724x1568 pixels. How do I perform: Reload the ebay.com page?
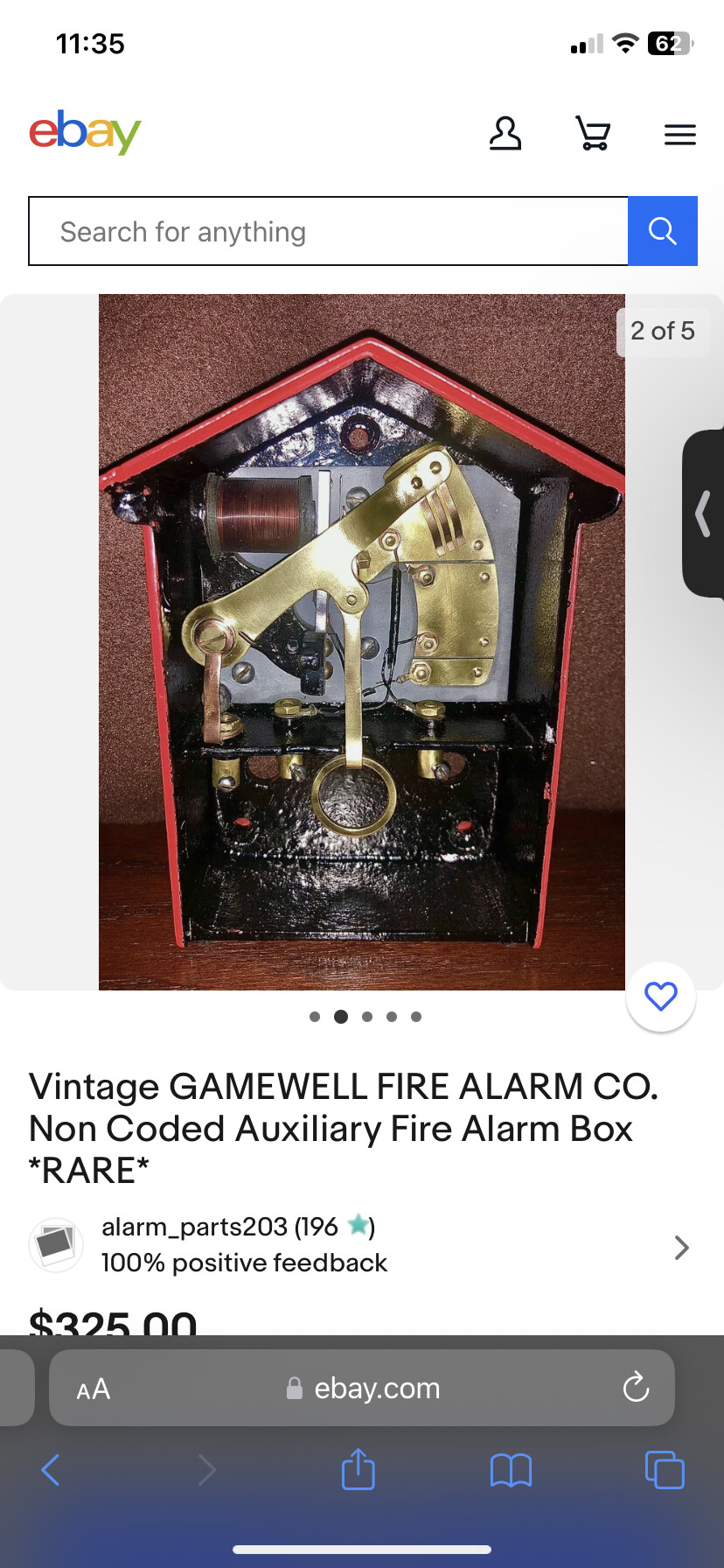click(636, 1388)
